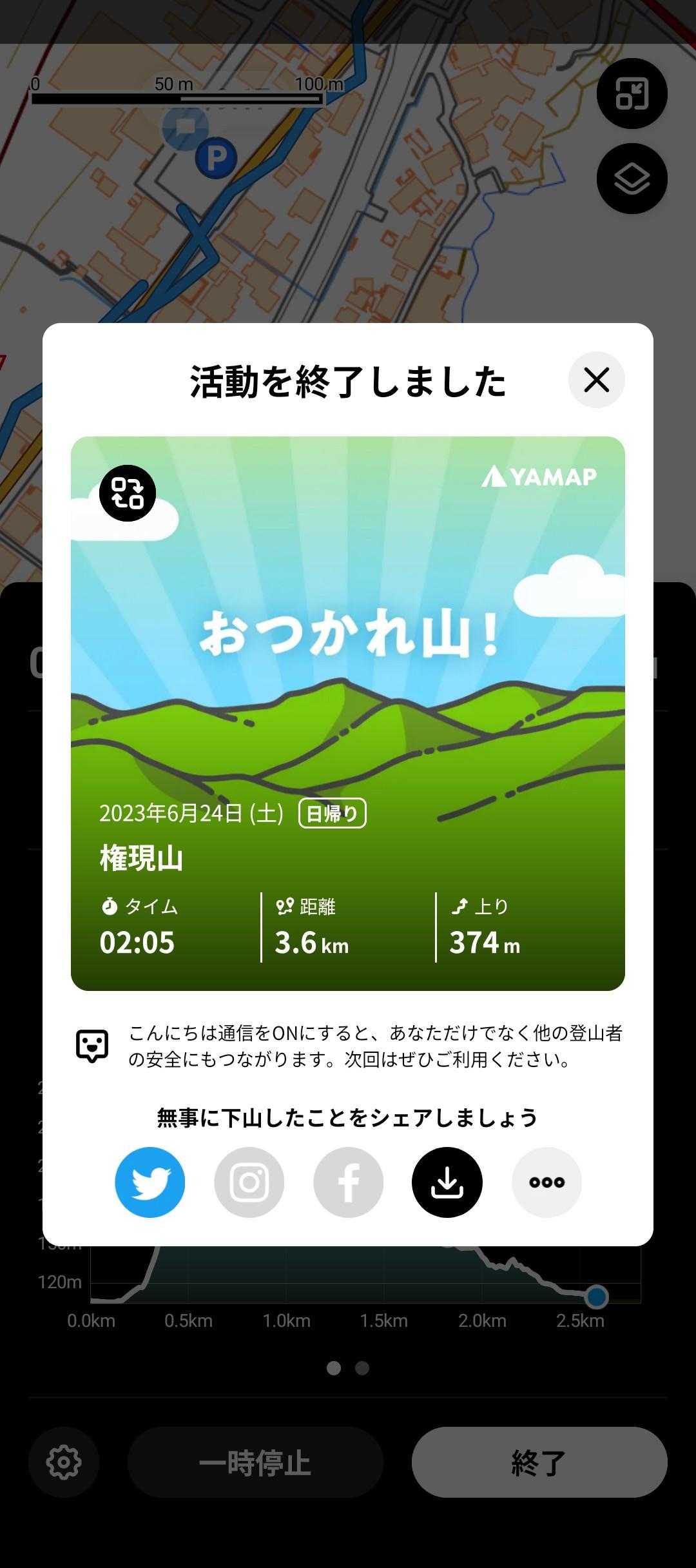Open more sharing options
Screen dimensions: 696x1568
(x=546, y=1182)
